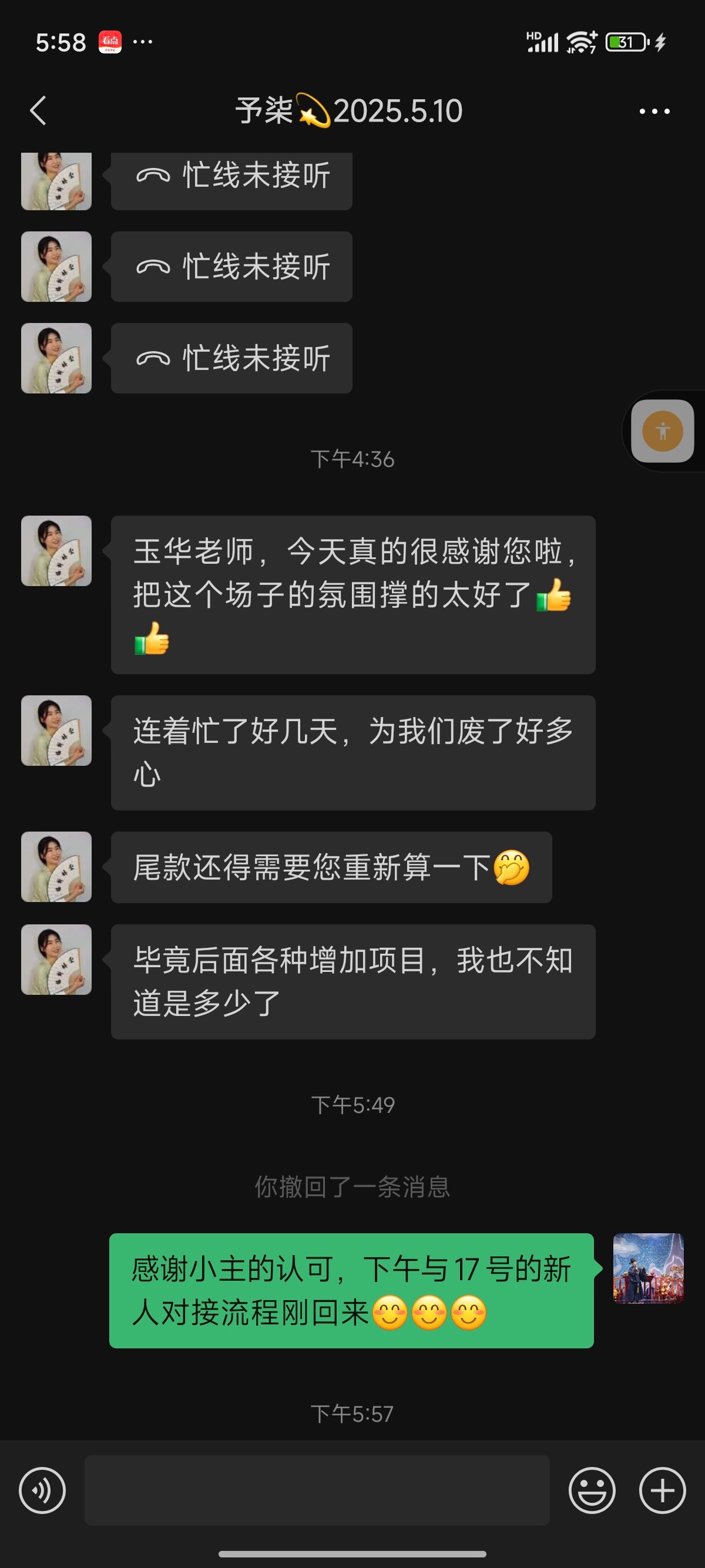Open the plus attachment menu
The image size is (705, 1568).
click(x=662, y=1490)
